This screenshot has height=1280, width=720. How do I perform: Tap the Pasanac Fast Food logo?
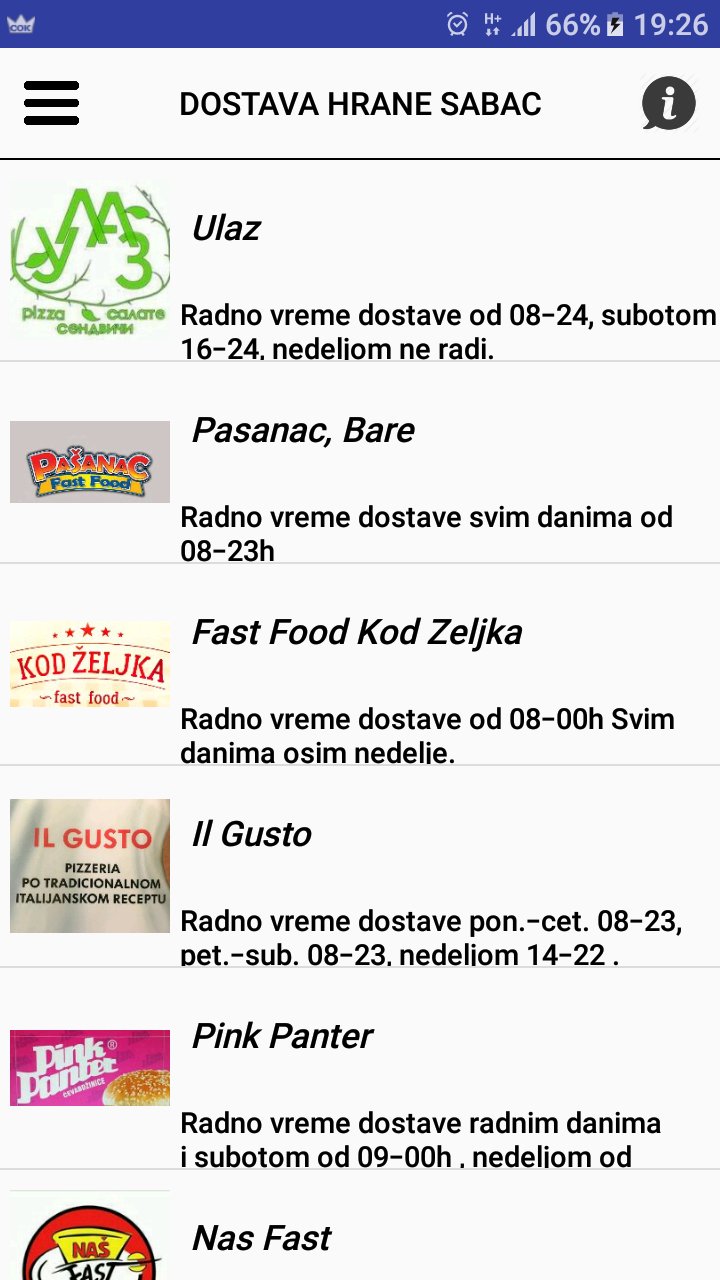[x=89, y=461]
